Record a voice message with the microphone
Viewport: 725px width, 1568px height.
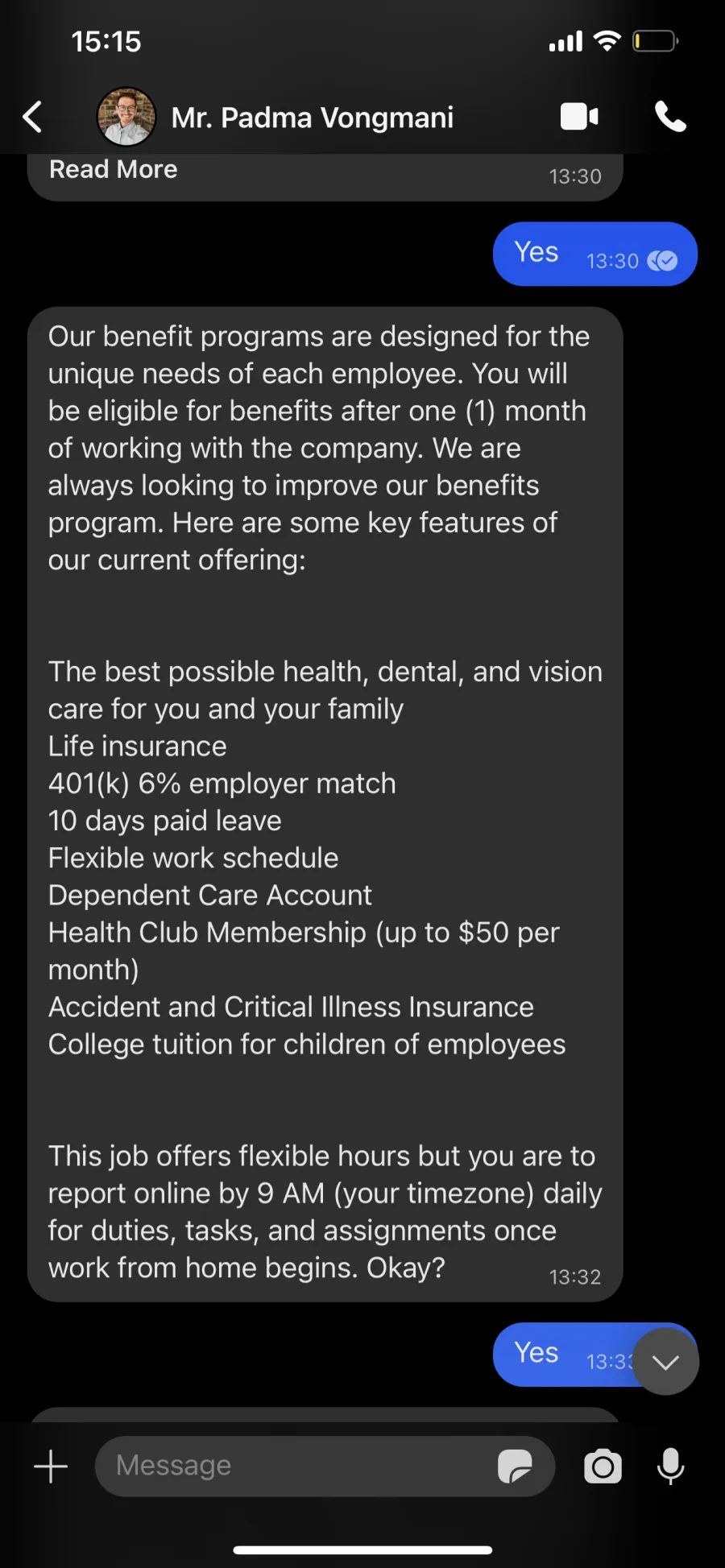pos(670,1466)
